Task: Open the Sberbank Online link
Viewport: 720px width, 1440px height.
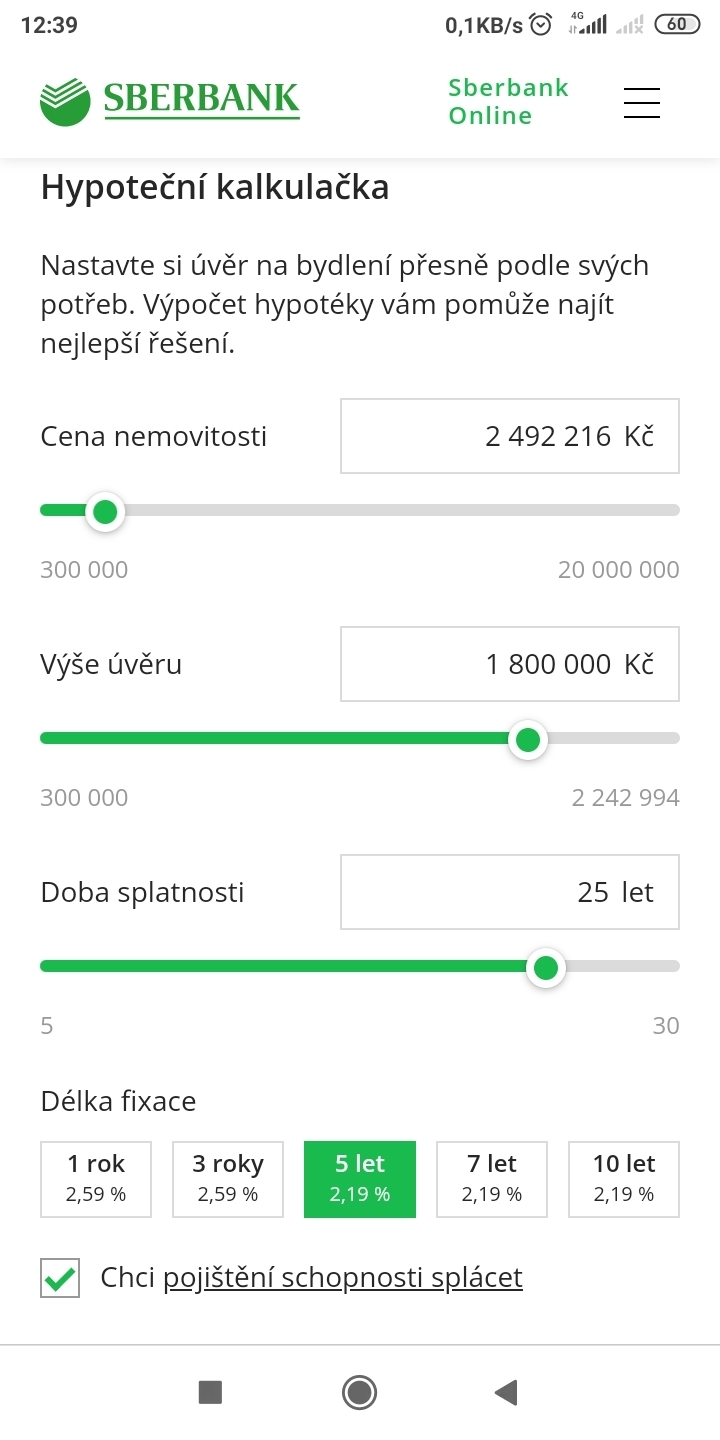Action: tap(508, 102)
